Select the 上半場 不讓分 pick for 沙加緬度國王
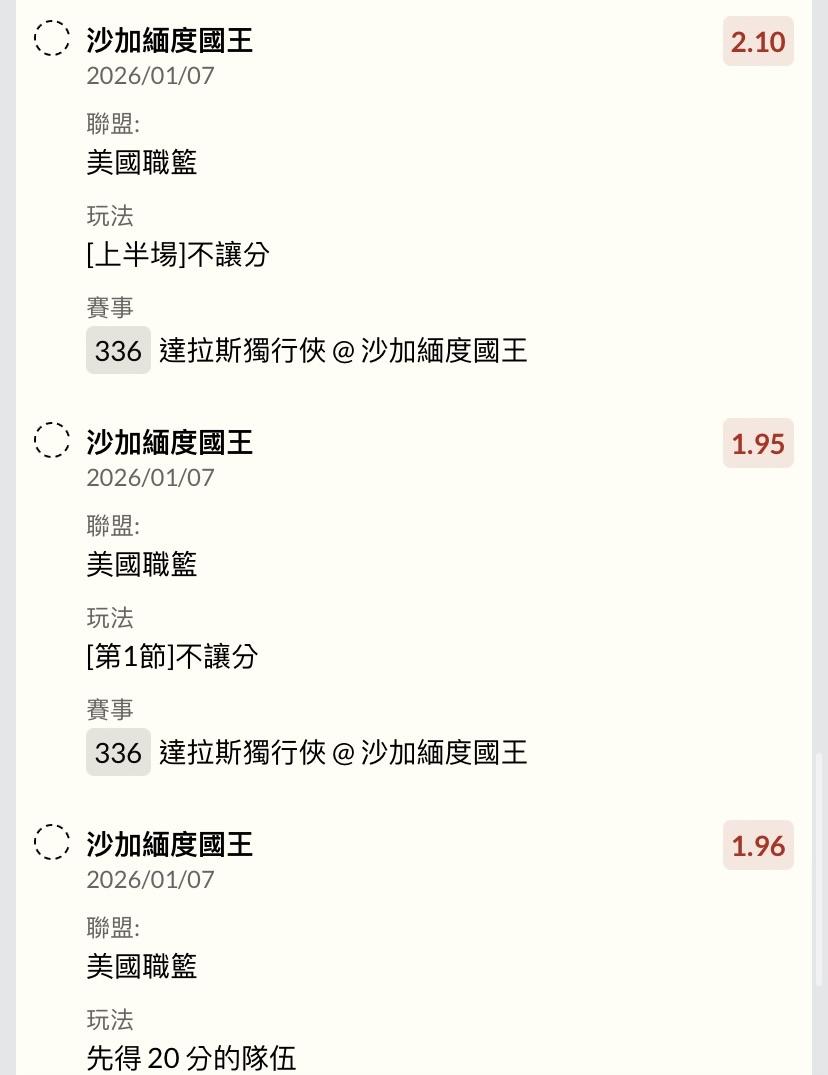The image size is (828, 1075). coord(52,39)
